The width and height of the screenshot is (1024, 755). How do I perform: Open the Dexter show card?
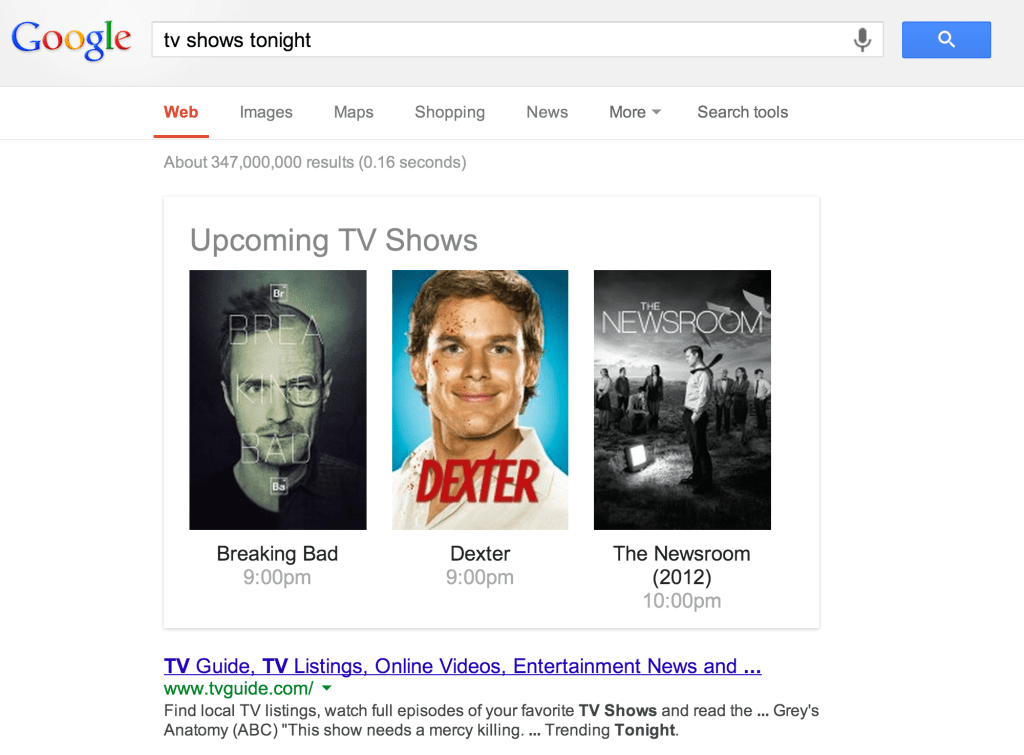click(x=480, y=400)
